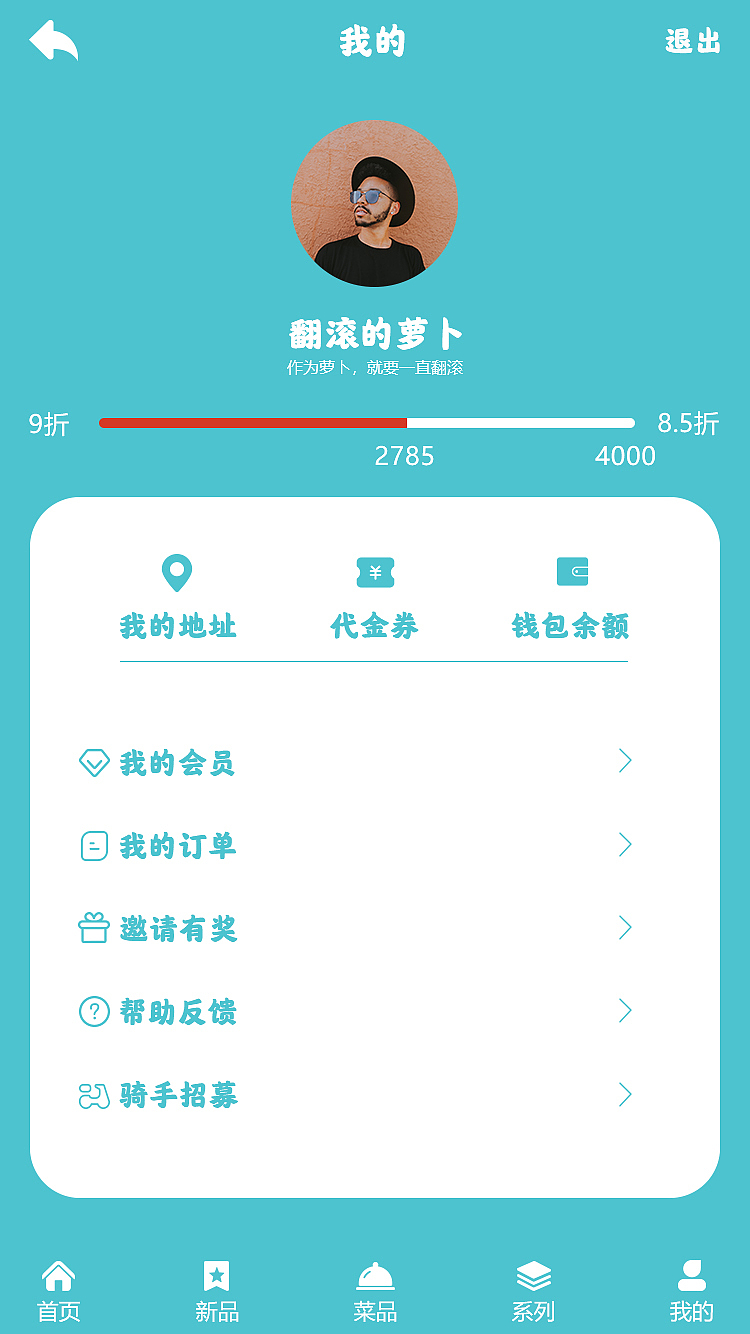750x1334 pixels.
Task: Click the question mark icon beside 帮助反馈
Action: (x=94, y=1011)
